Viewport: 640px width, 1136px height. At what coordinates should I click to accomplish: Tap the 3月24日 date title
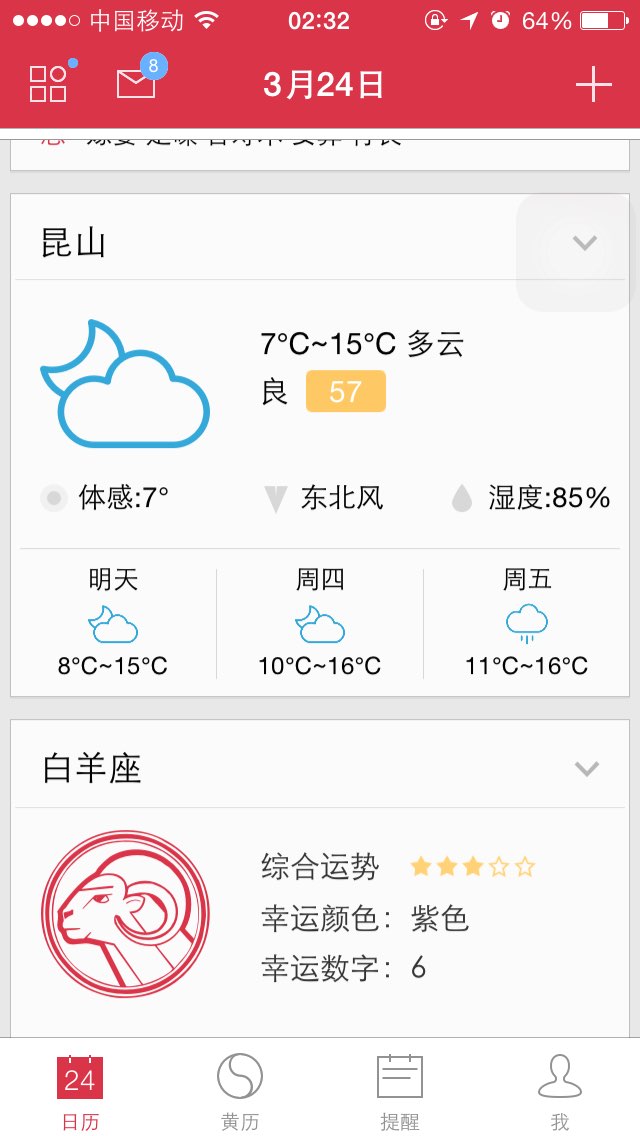323,85
